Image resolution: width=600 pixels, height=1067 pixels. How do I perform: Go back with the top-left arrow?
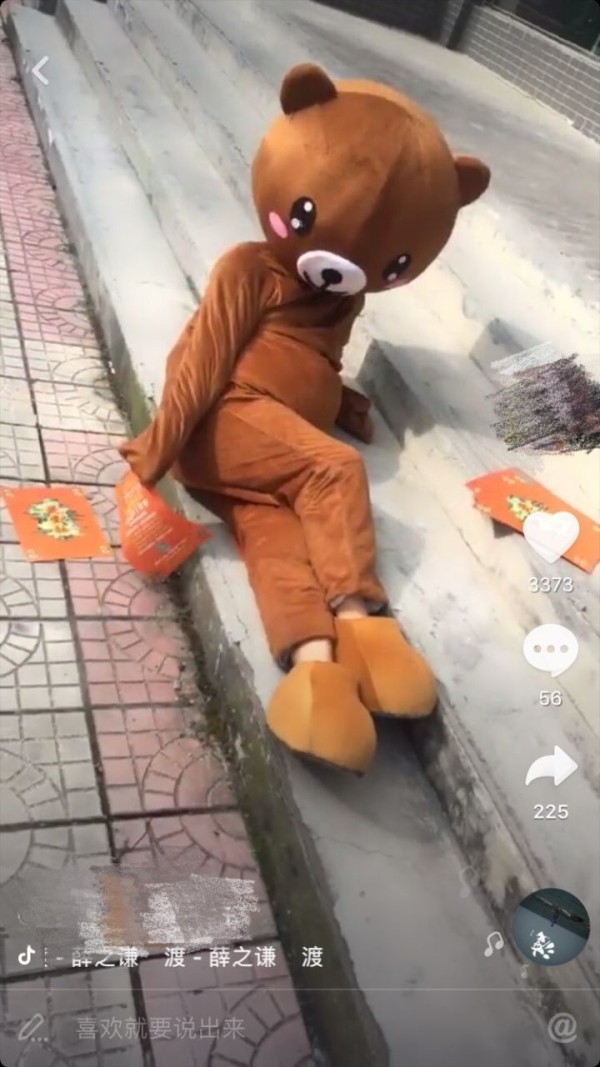[x=40, y=71]
